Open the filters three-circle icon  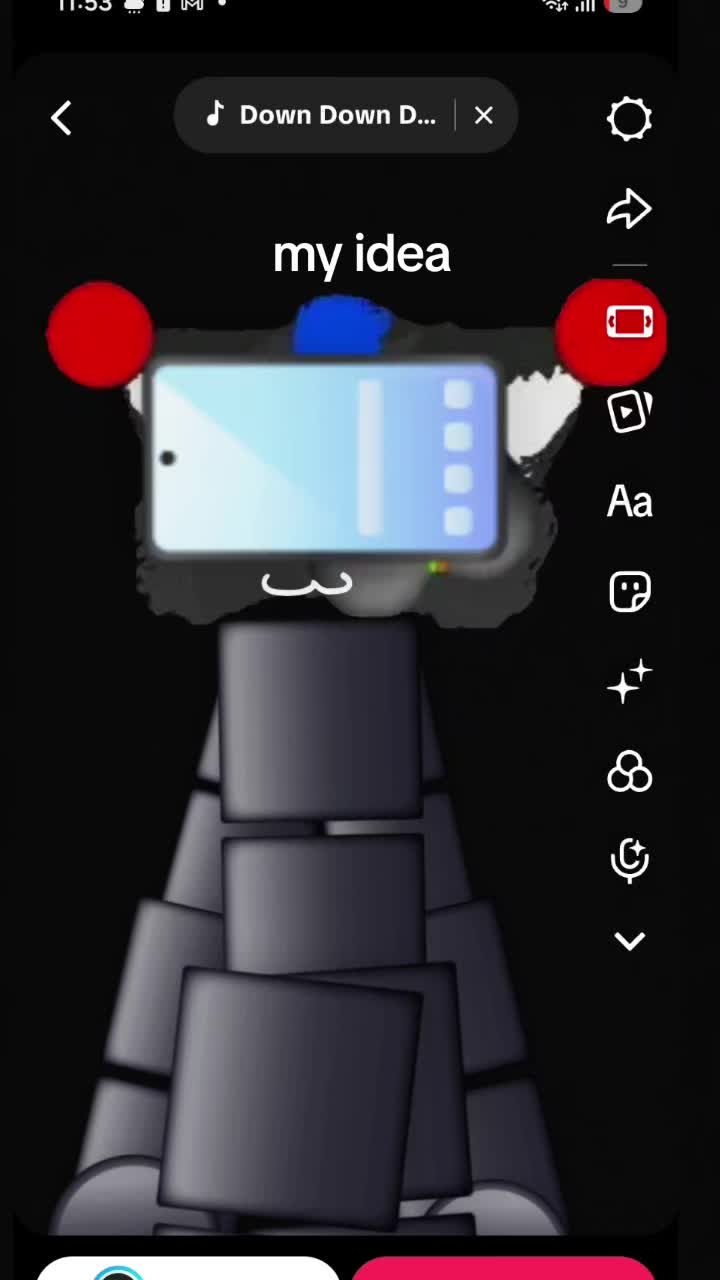pyautogui.click(x=630, y=772)
